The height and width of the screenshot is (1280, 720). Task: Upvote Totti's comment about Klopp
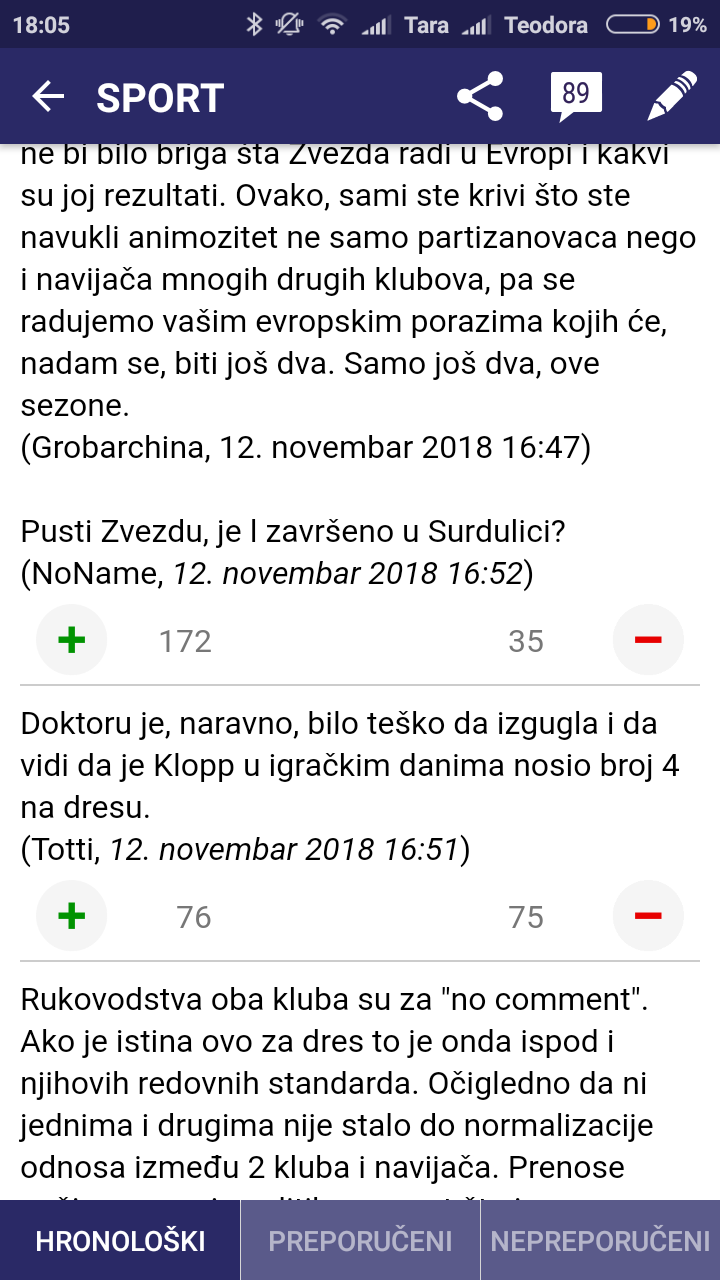pos(71,916)
